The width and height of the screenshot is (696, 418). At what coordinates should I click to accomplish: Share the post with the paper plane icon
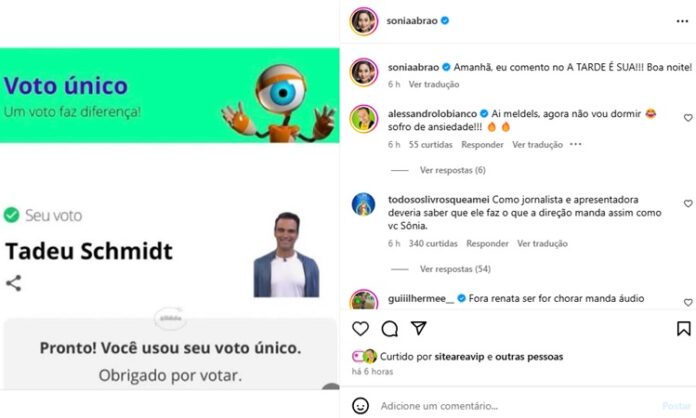click(x=419, y=328)
